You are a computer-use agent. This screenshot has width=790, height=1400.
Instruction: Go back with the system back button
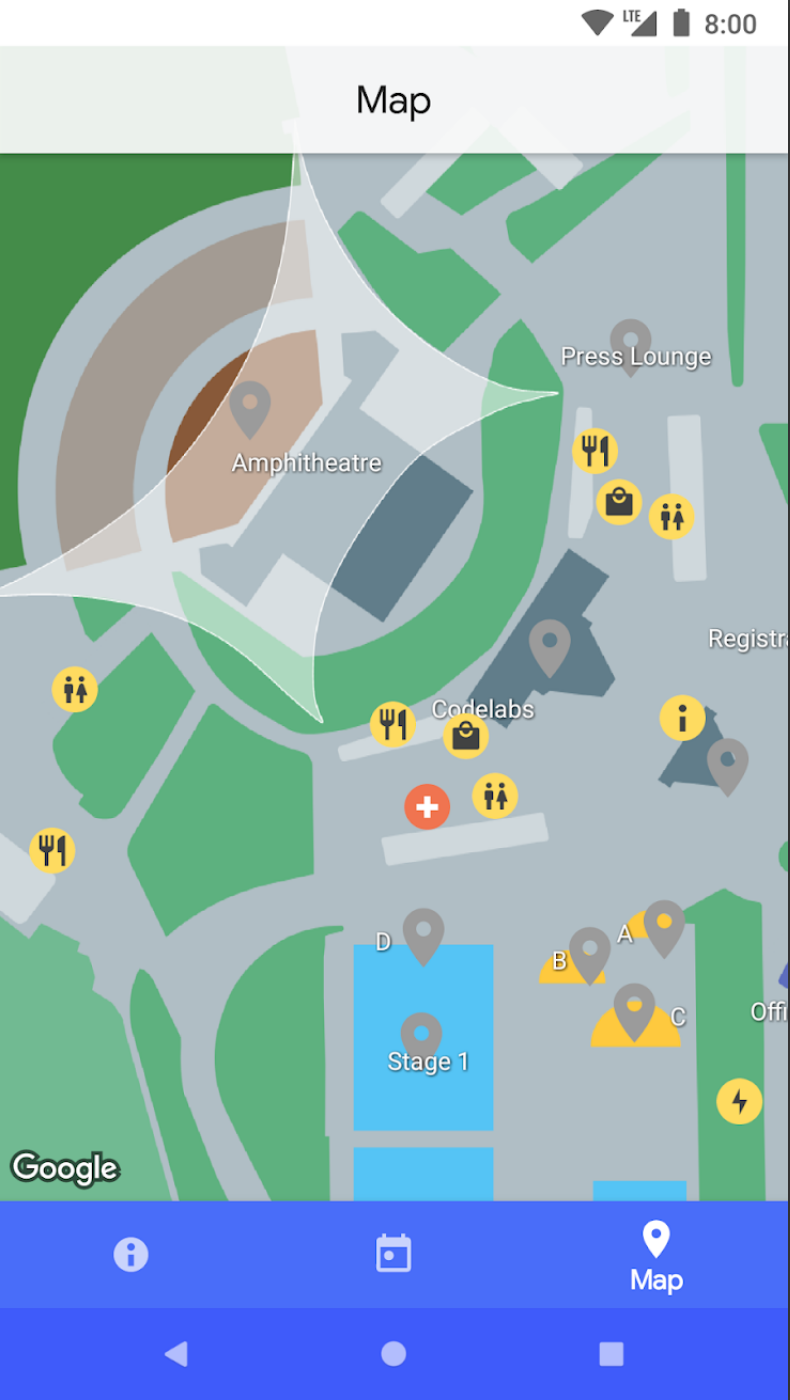tap(176, 1354)
